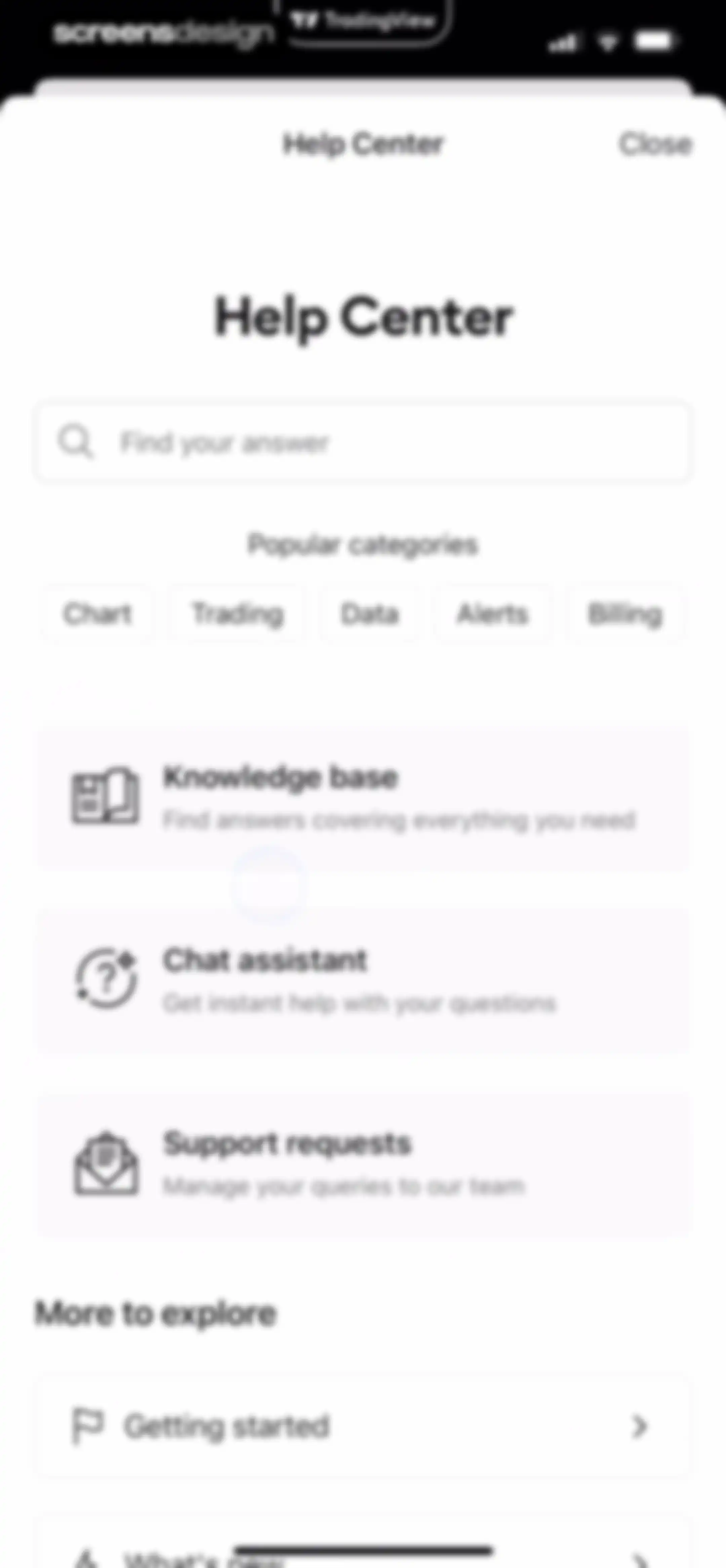The height and width of the screenshot is (1568, 726).
Task: Start the Chat assistant
Action: 363,980
